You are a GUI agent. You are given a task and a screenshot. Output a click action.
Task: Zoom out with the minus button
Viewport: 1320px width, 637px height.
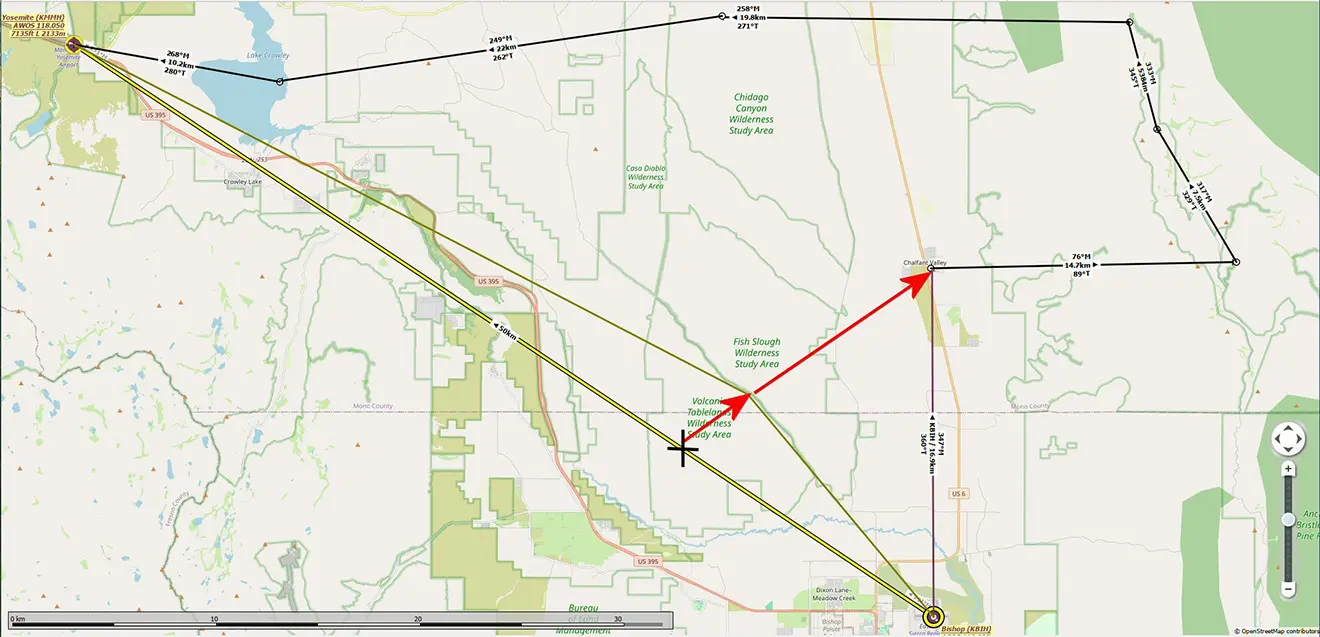coord(1288,589)
